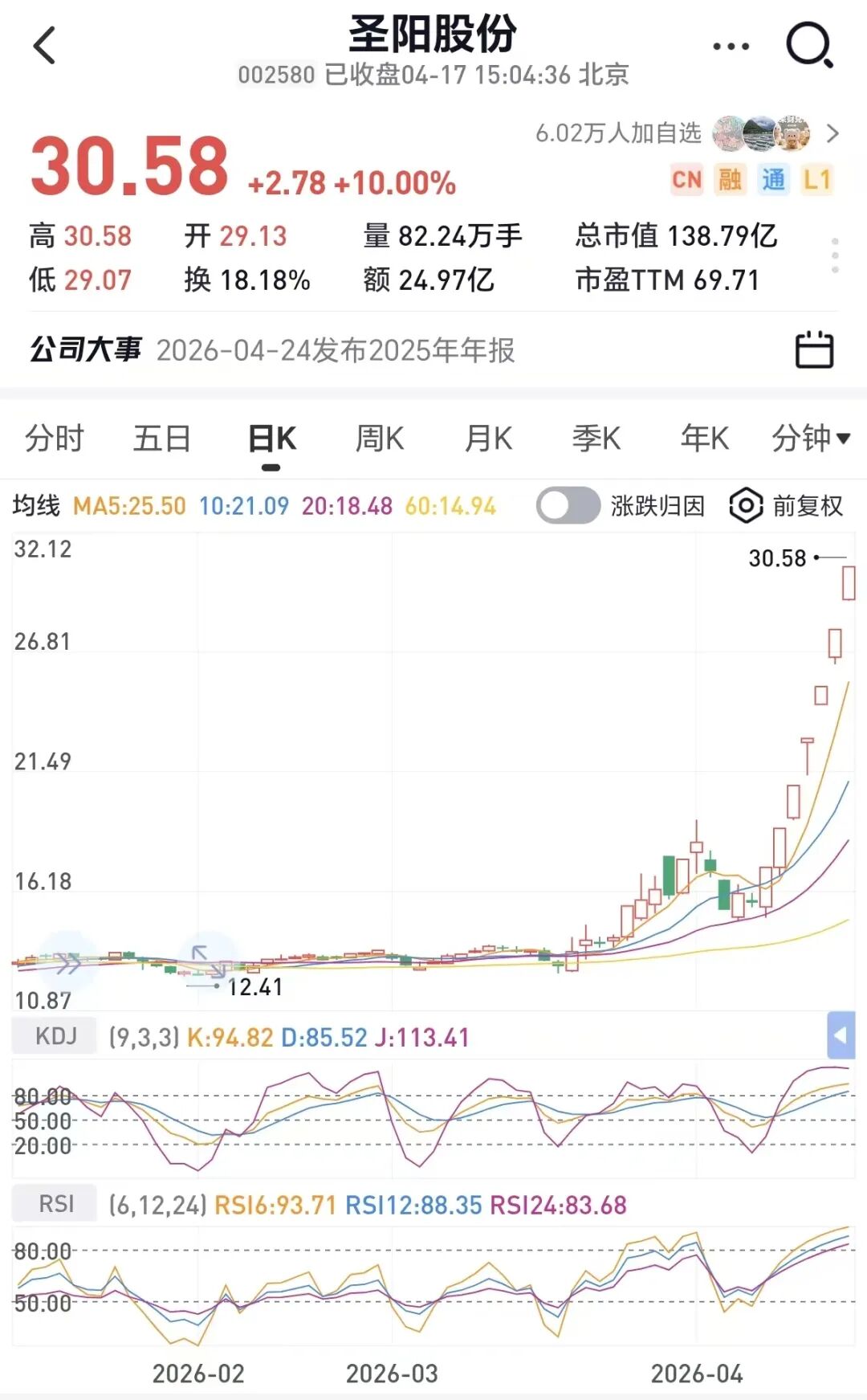The width and height of the screenshot is (867, 1400).
Task: Switch to the 季K chart tab
Action: pyautogui.click(x=596, y=439)
